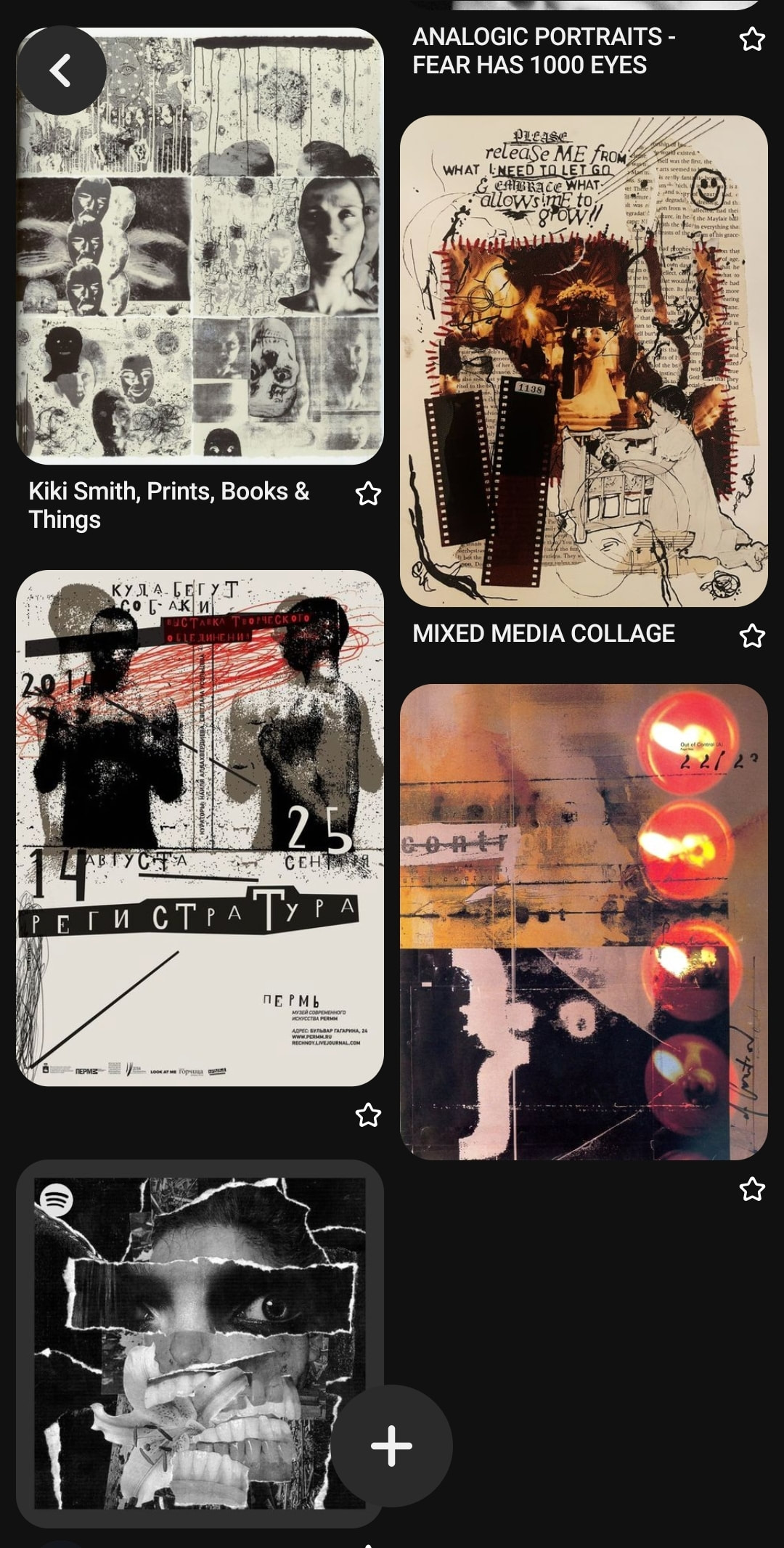Open the red lights collage pin
The width and height of the screenshot is (784, 1548).
[x=583, y=921]
